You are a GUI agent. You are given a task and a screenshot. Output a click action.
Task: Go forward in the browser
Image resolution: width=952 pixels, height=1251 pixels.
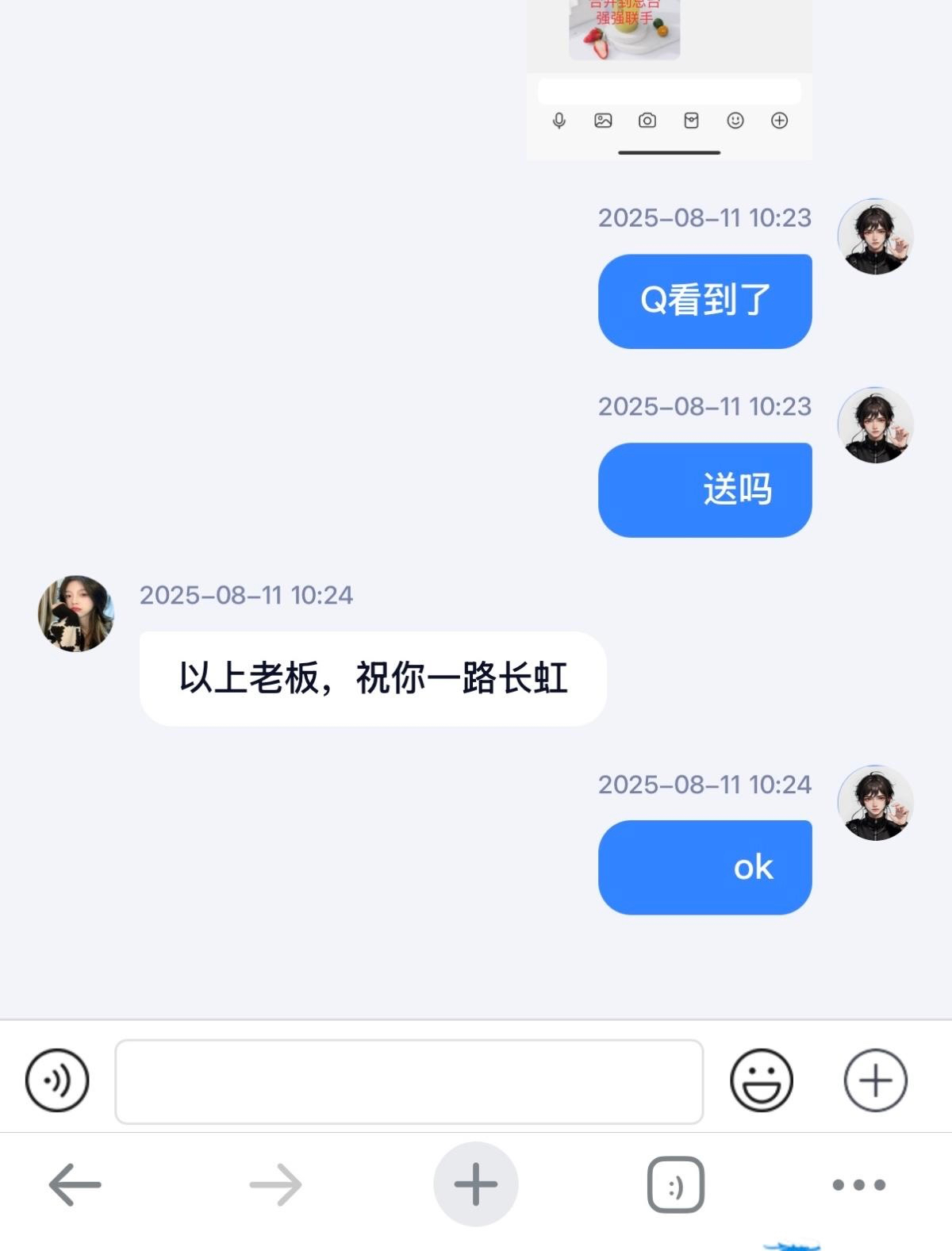click(275, 1184)
